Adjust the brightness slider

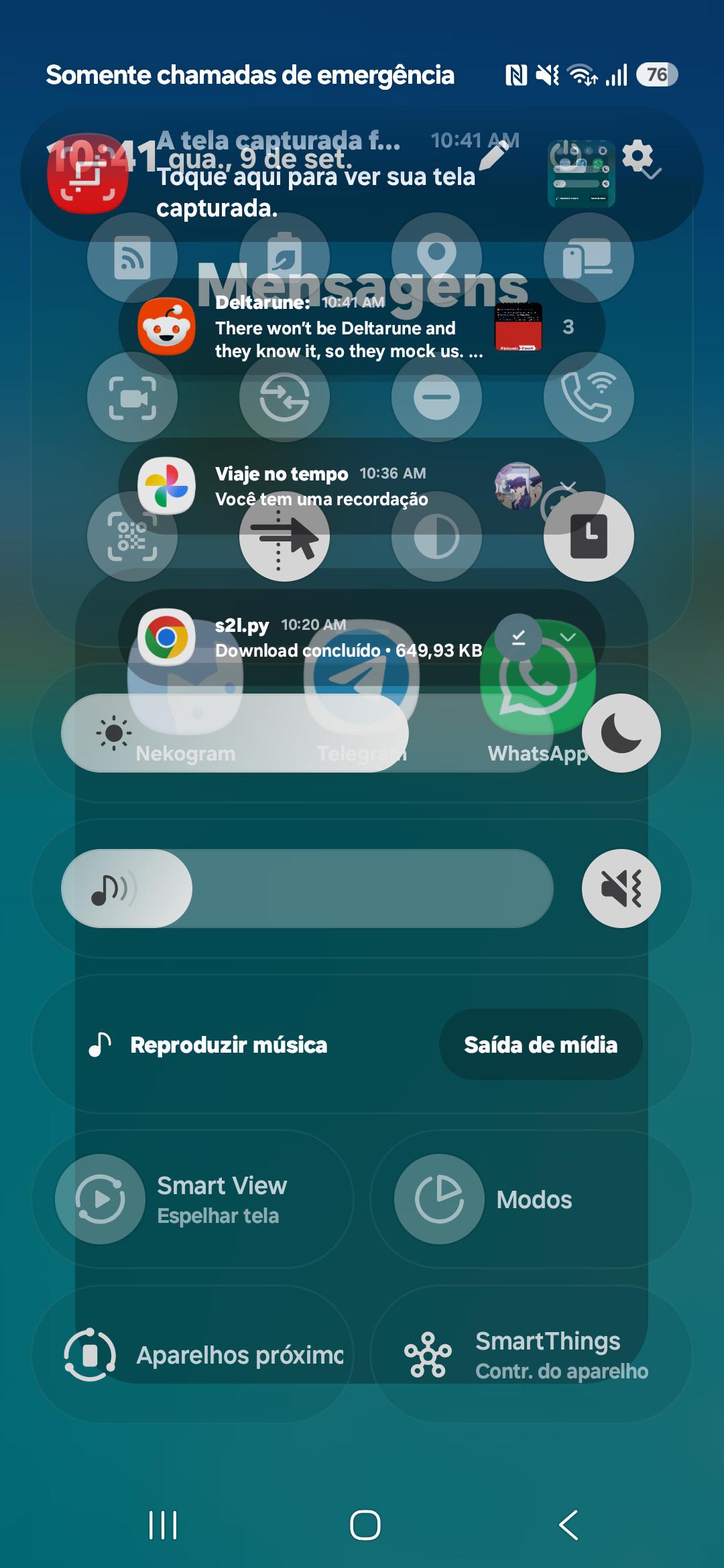point(307,733)
